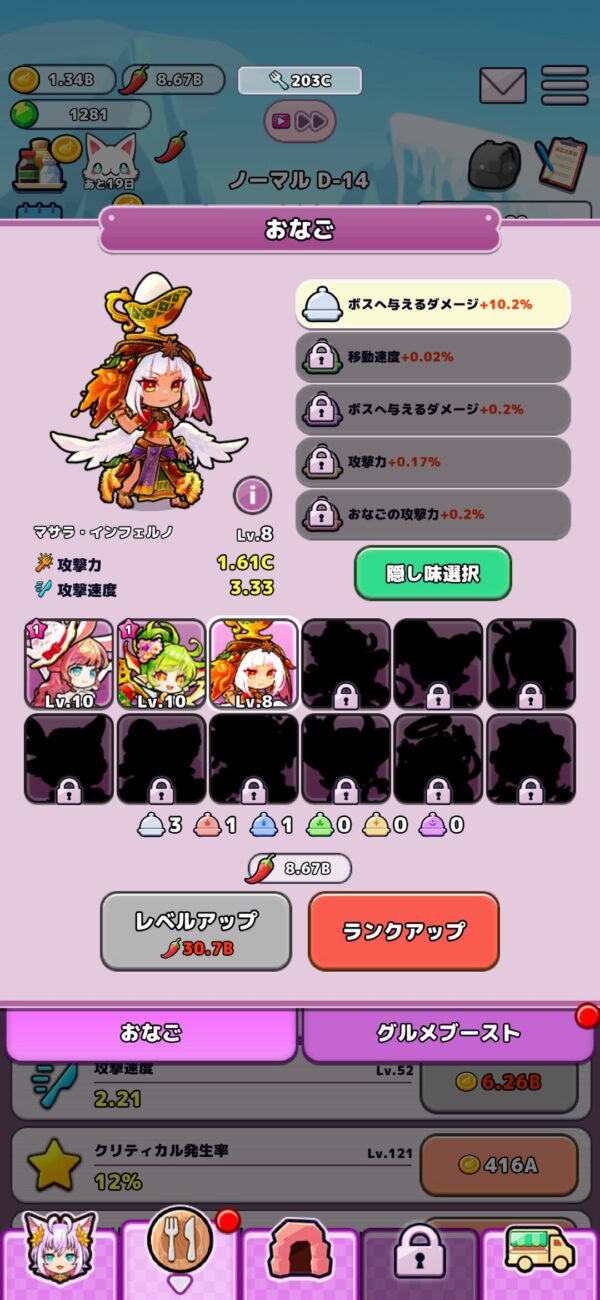Image resolution: width=600 pixels, height=1300 pixels.
Task: Switch to the おなご tab
Action: (151, 1033)
